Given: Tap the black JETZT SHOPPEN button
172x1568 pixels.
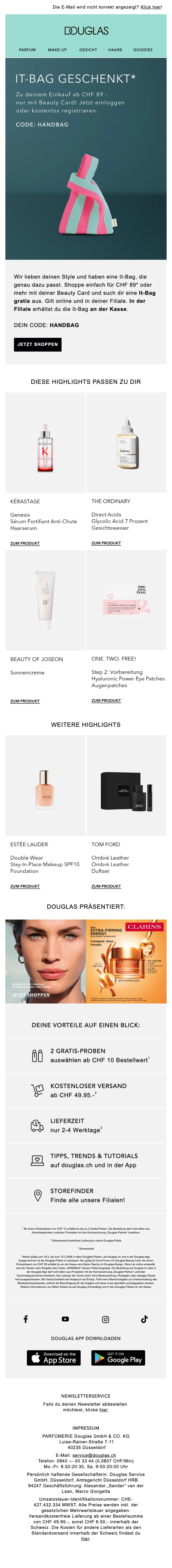Looking at the screenshot, I should (38, 345).
